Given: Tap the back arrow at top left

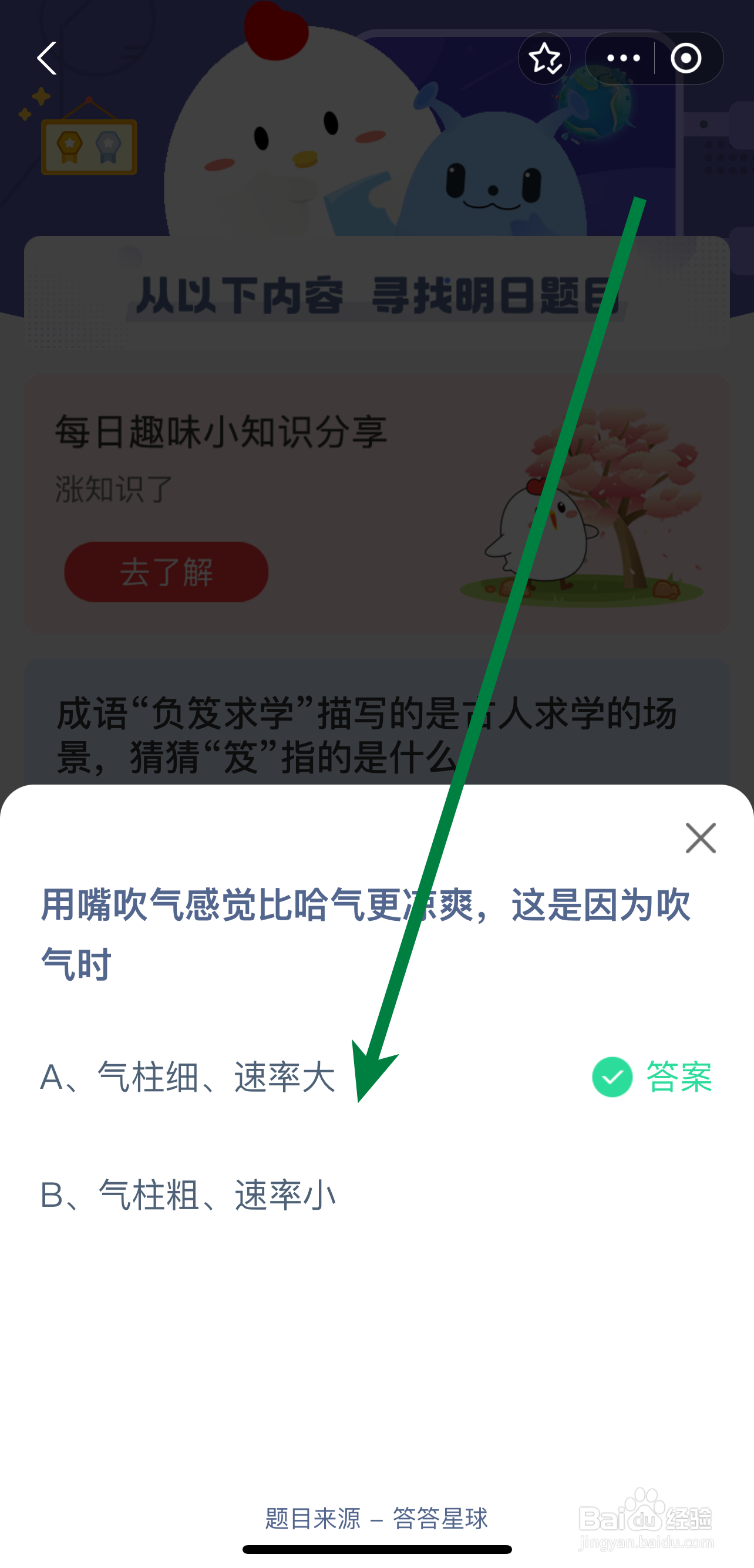Looking at the screenshot, I should (48, 58).
